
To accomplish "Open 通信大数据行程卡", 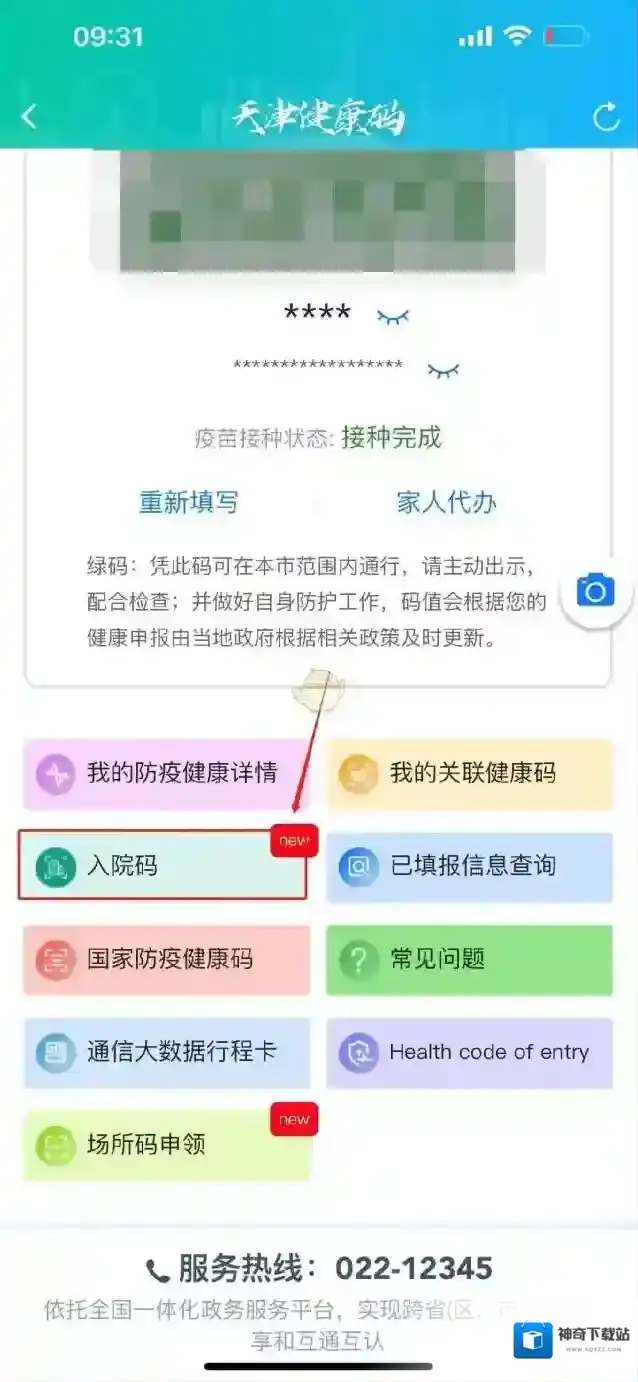I will click(x=166, y=1052).
